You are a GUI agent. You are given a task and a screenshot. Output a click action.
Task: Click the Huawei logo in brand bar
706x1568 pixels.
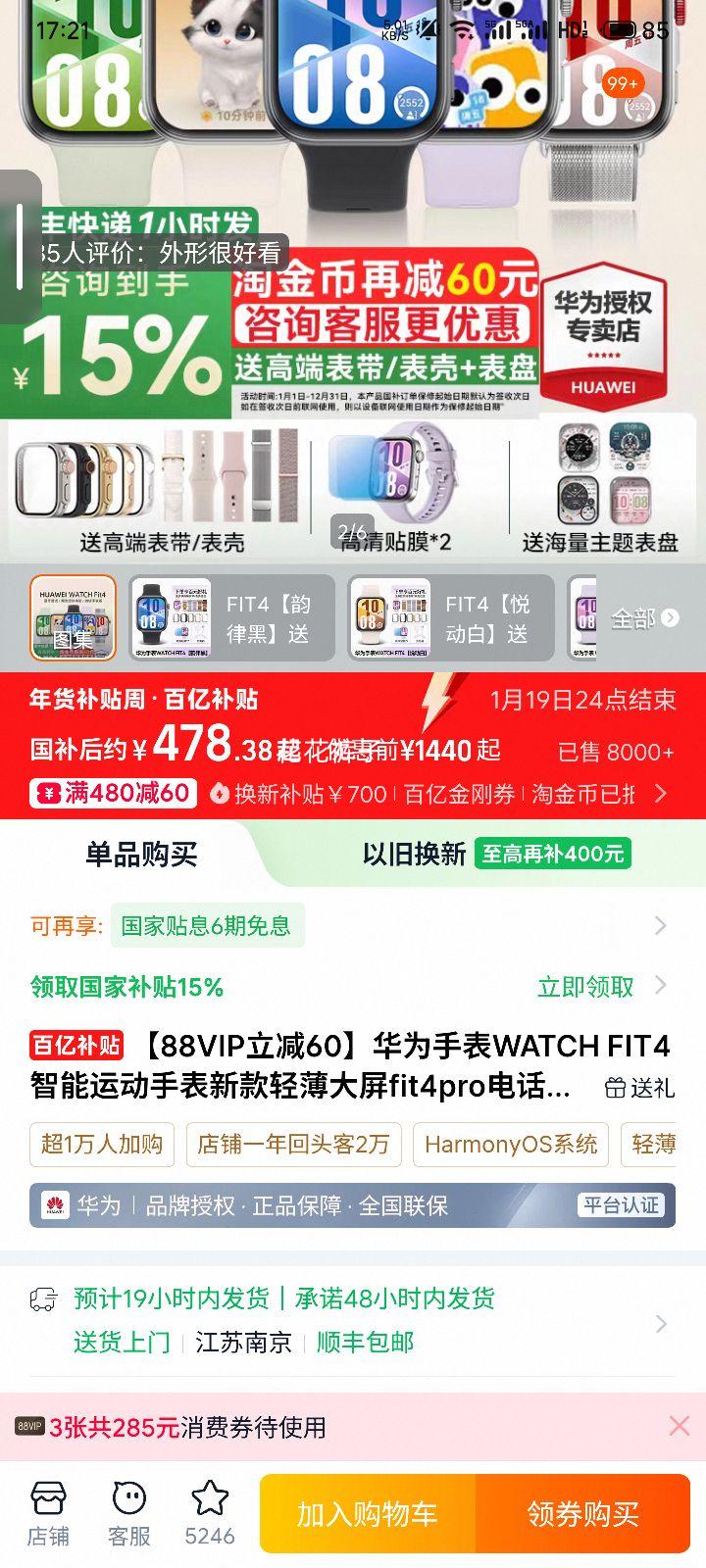55,1205
